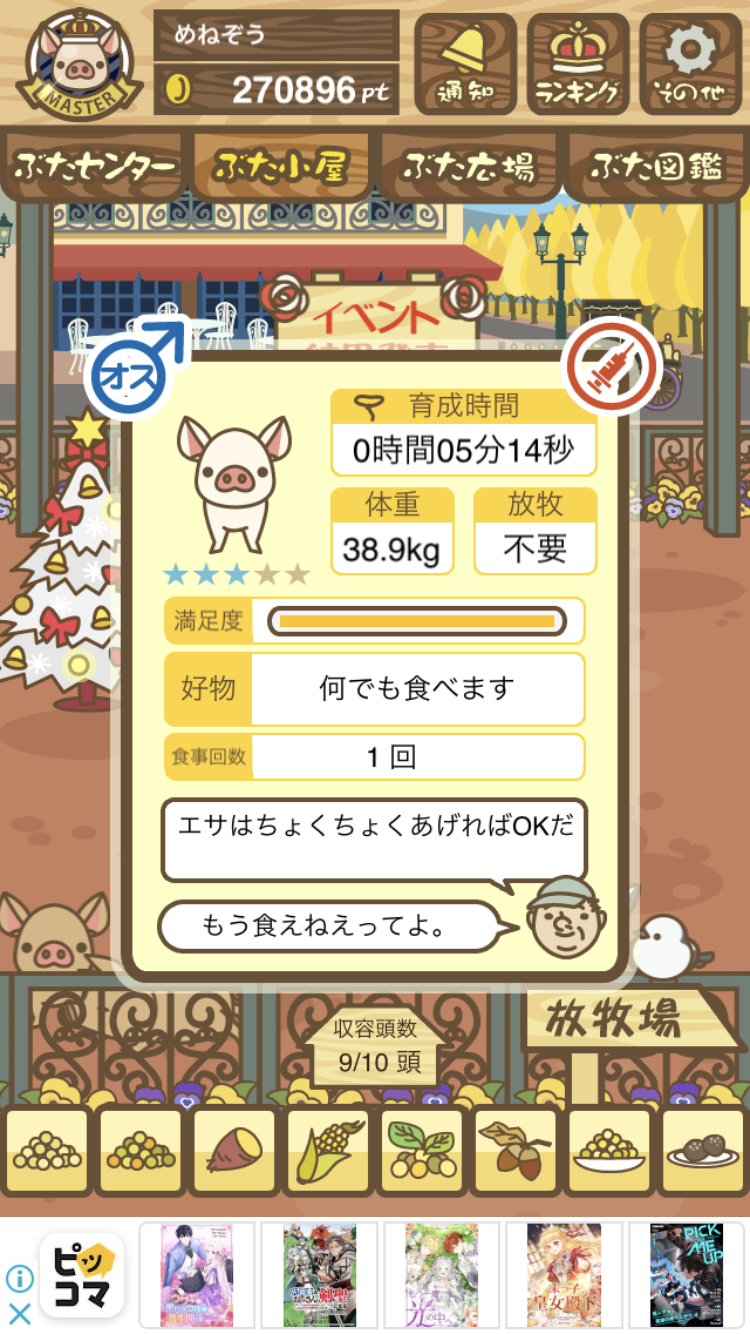Image resolution: width=750 pixels, height=1334 pixels.
Task: Pick the leaves and beans feed
Action: click(422, 1152)
